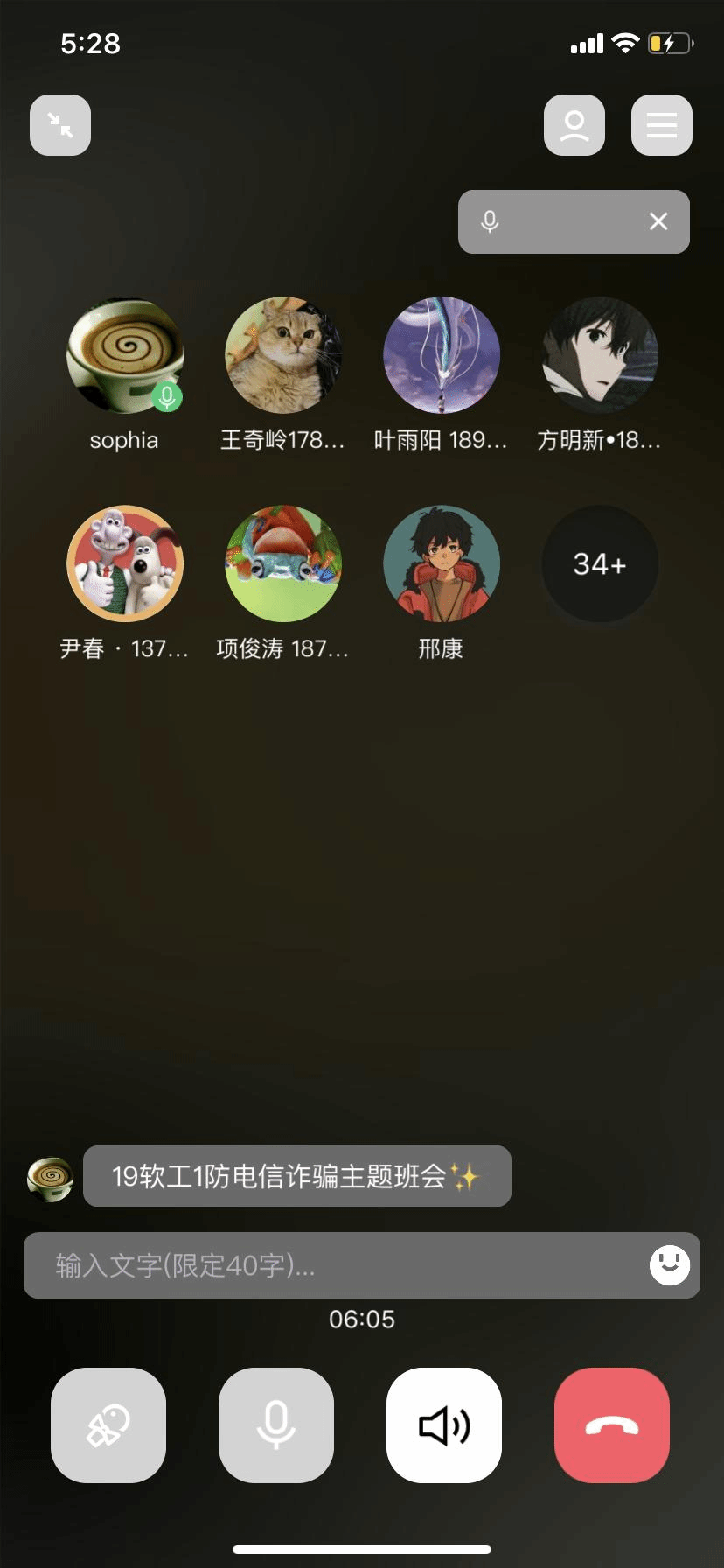View participant 邢康
The height and width of the screenshot is (1568, 724).
[x=442, y=563]
